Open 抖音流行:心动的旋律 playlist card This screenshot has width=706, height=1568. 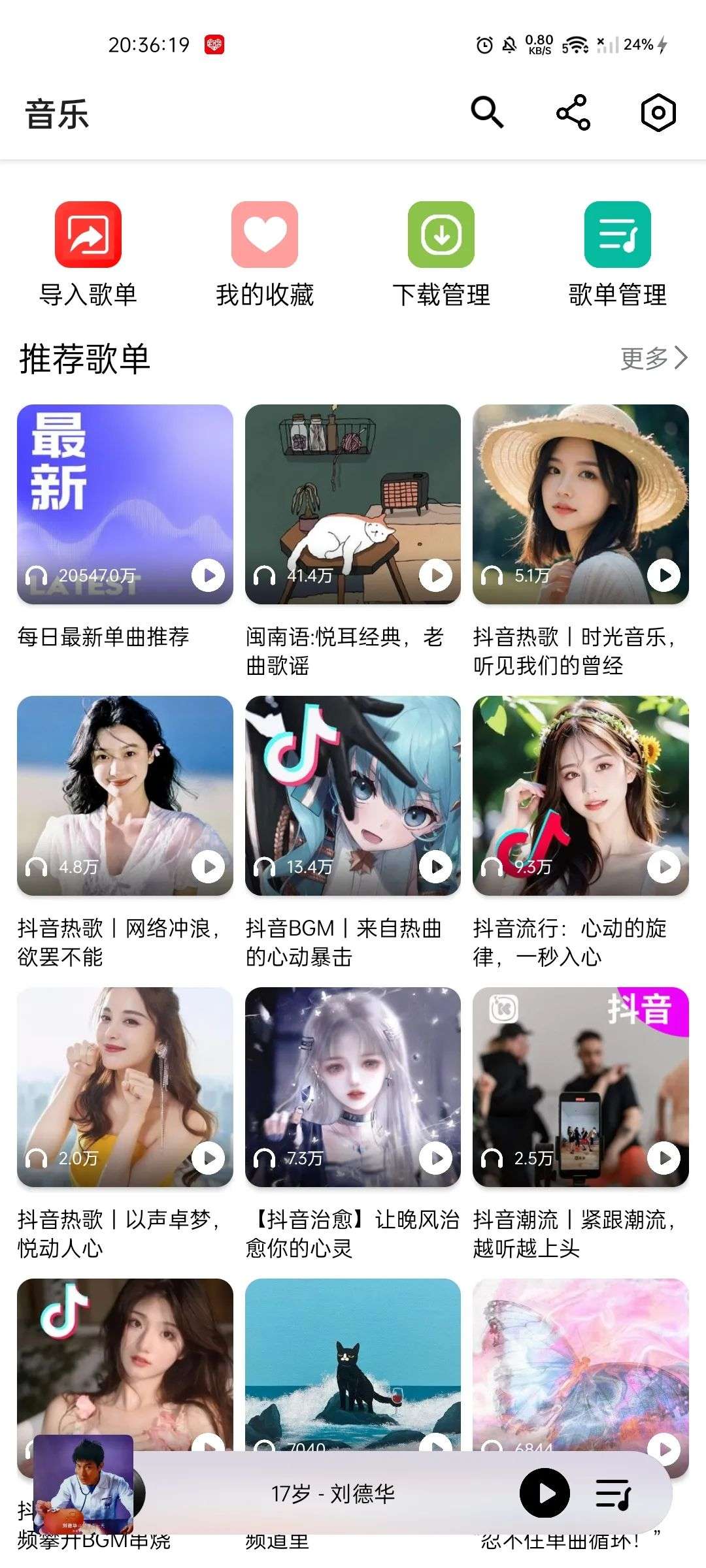[580, 794]
